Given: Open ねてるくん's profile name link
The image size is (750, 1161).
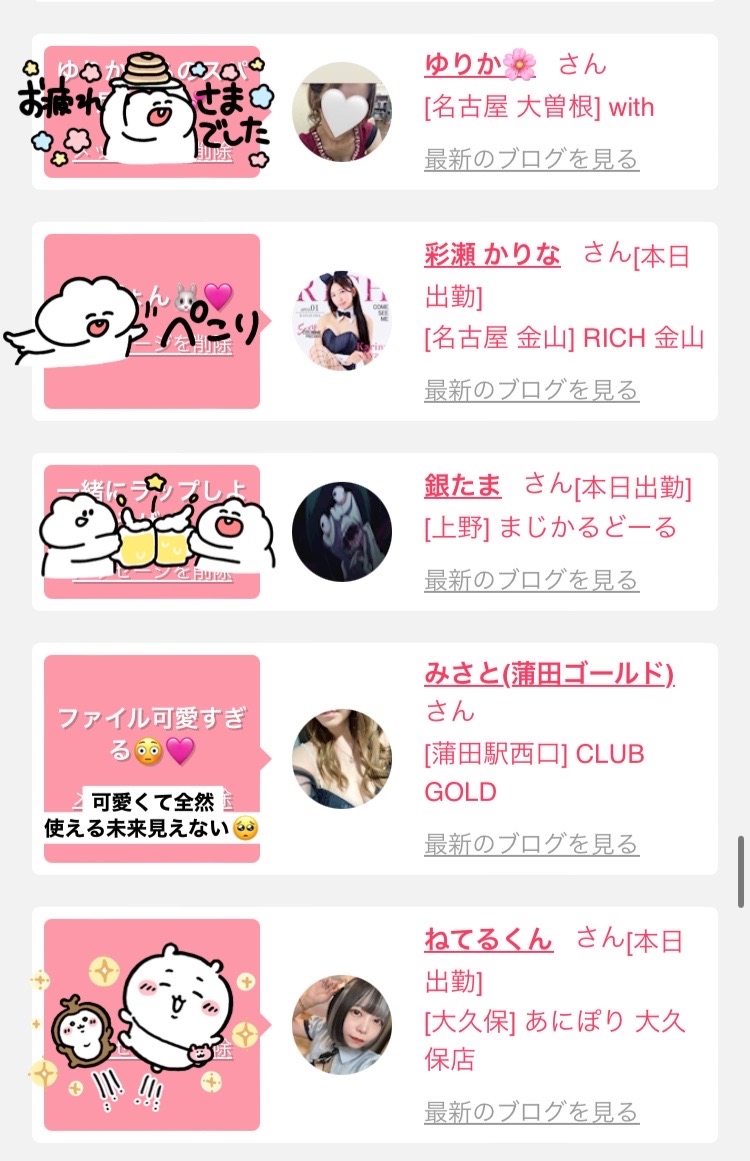Looking at the screenshot, I should [x=489, y=940].
